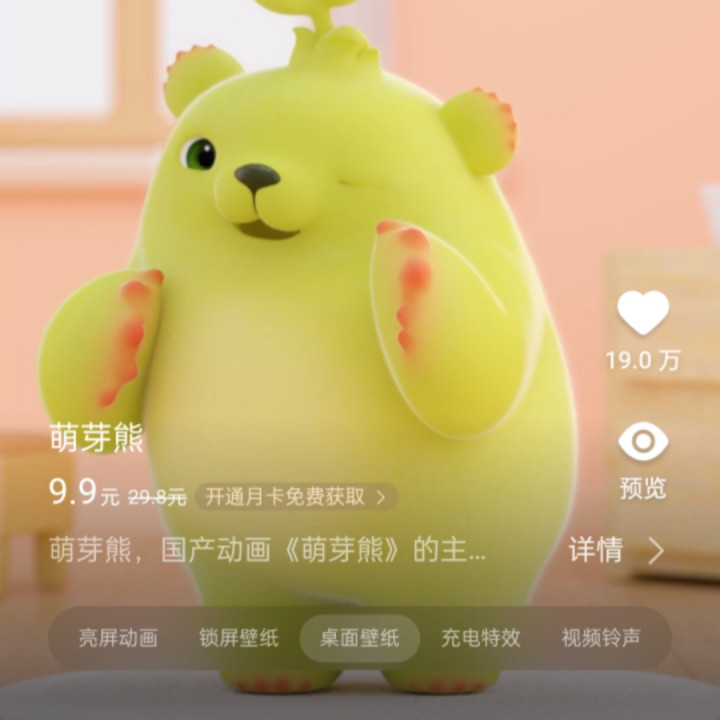Image resolution: width=720 pixels, height=720 pixels.
Task: Switch to the 亮屏动画 tab
Action: coord(118,638)
